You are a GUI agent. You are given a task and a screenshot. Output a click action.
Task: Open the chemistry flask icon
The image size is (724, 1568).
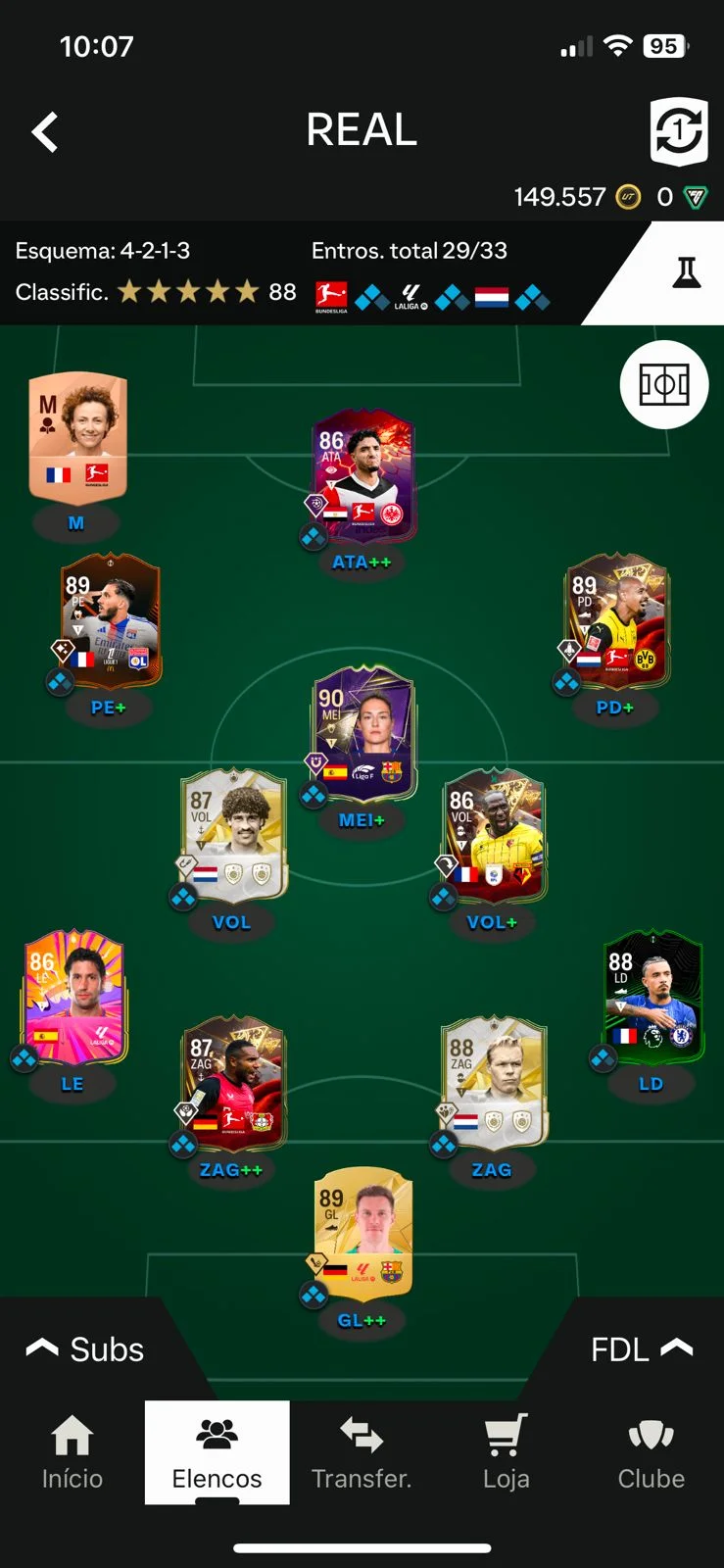(x=686, y=272)
